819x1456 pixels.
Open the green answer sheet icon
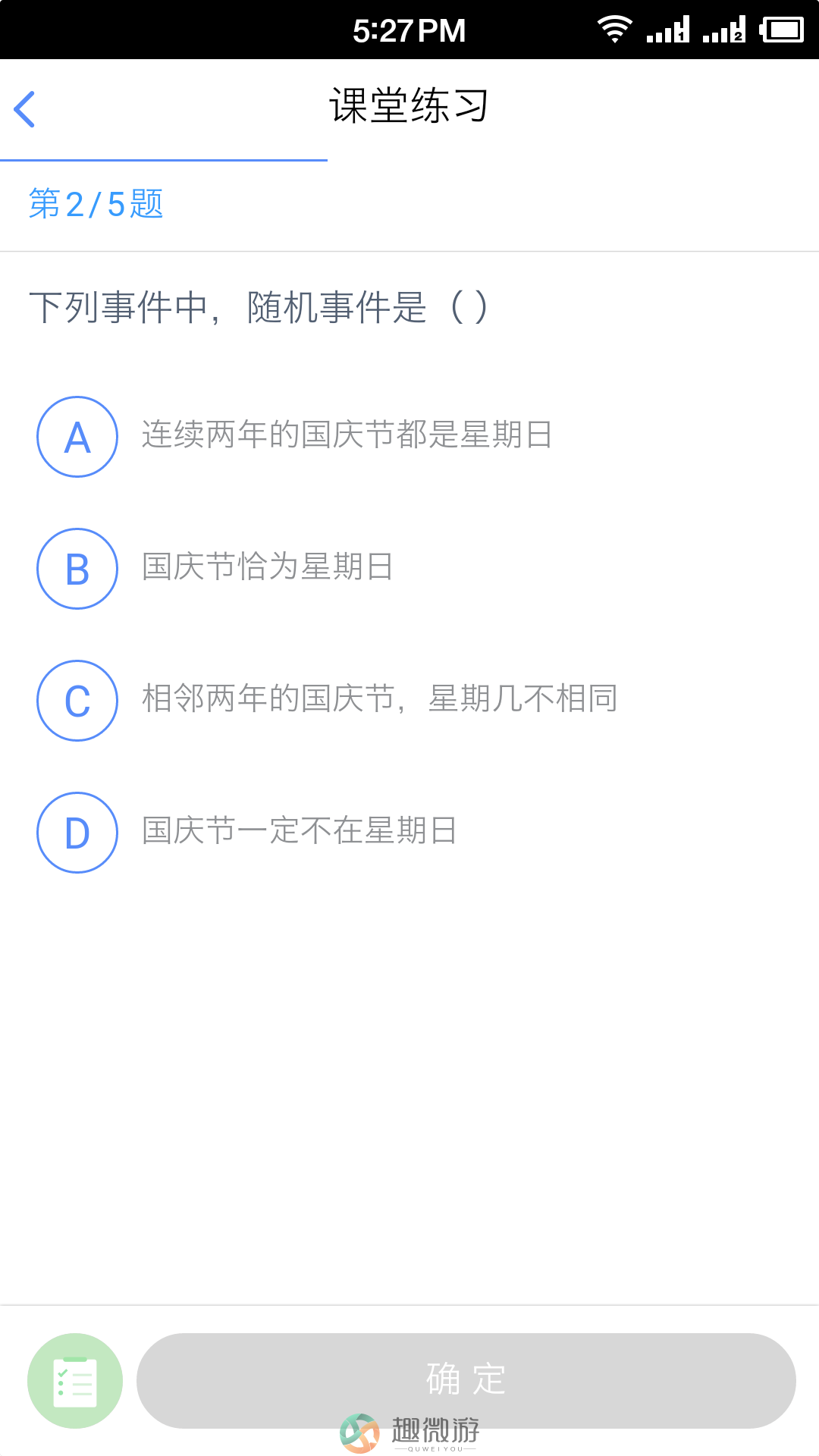click(x=75, y=1381)
